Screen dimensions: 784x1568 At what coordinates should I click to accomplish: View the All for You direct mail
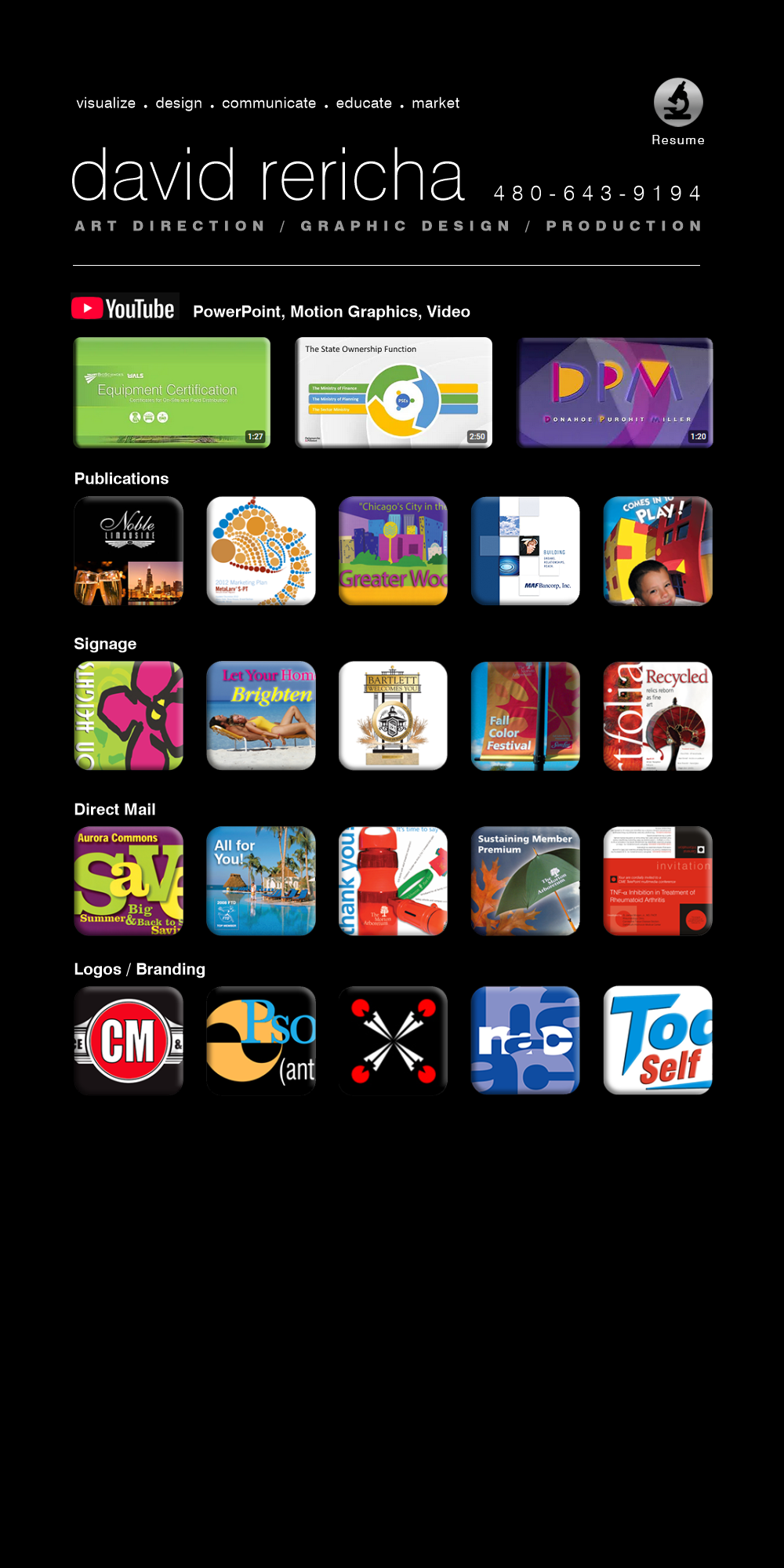pos(261,881)
